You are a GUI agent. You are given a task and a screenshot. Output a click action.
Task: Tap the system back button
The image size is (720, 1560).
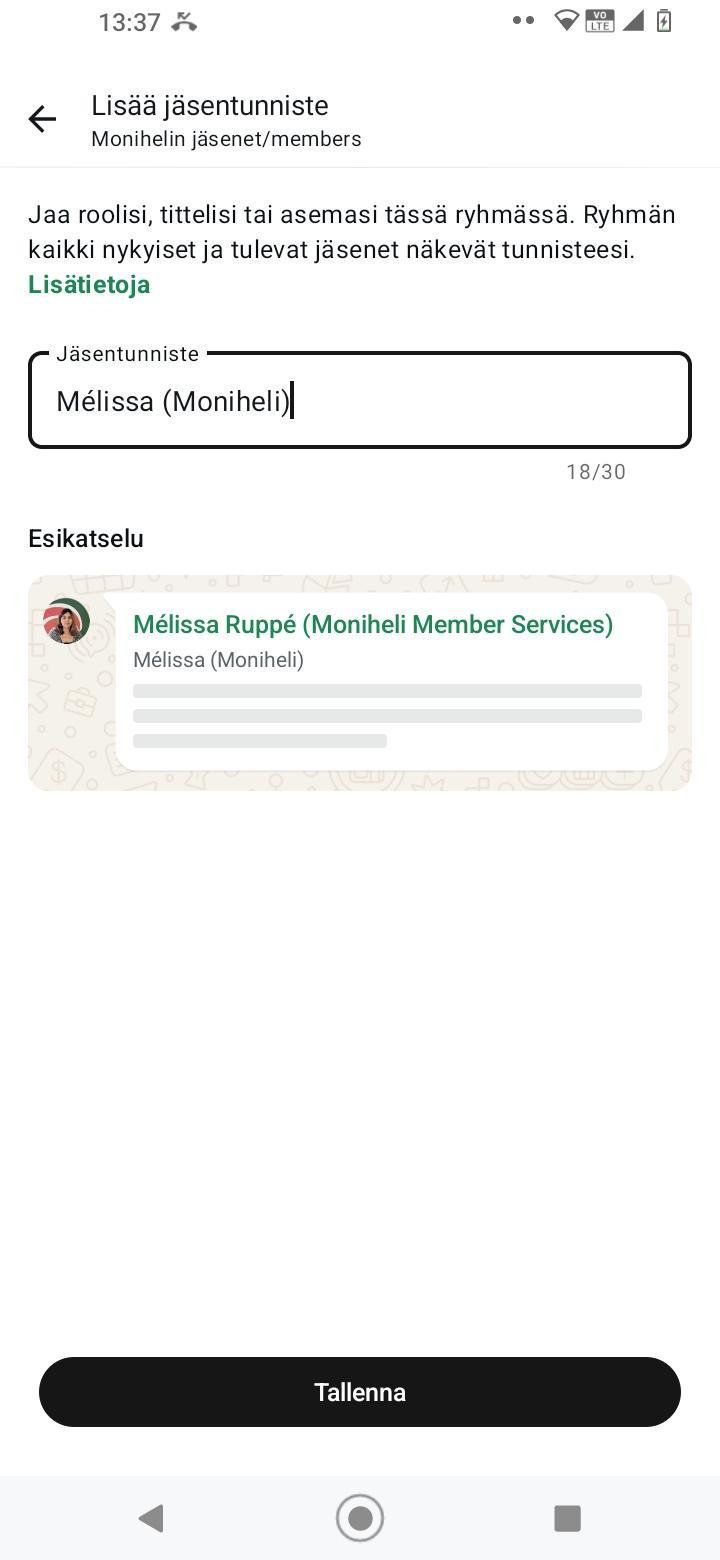(151, 1518)
